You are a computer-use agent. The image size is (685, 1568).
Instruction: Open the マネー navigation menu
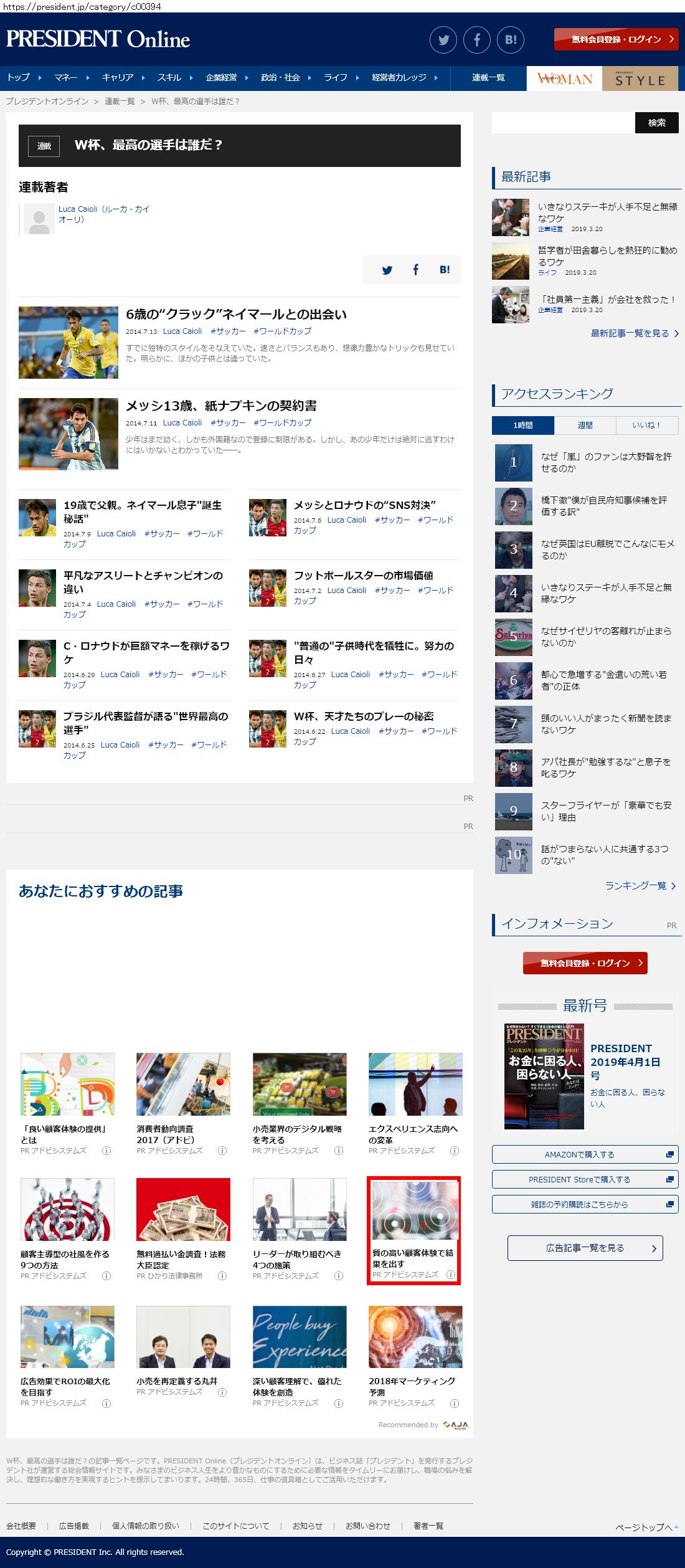[72, 78]
